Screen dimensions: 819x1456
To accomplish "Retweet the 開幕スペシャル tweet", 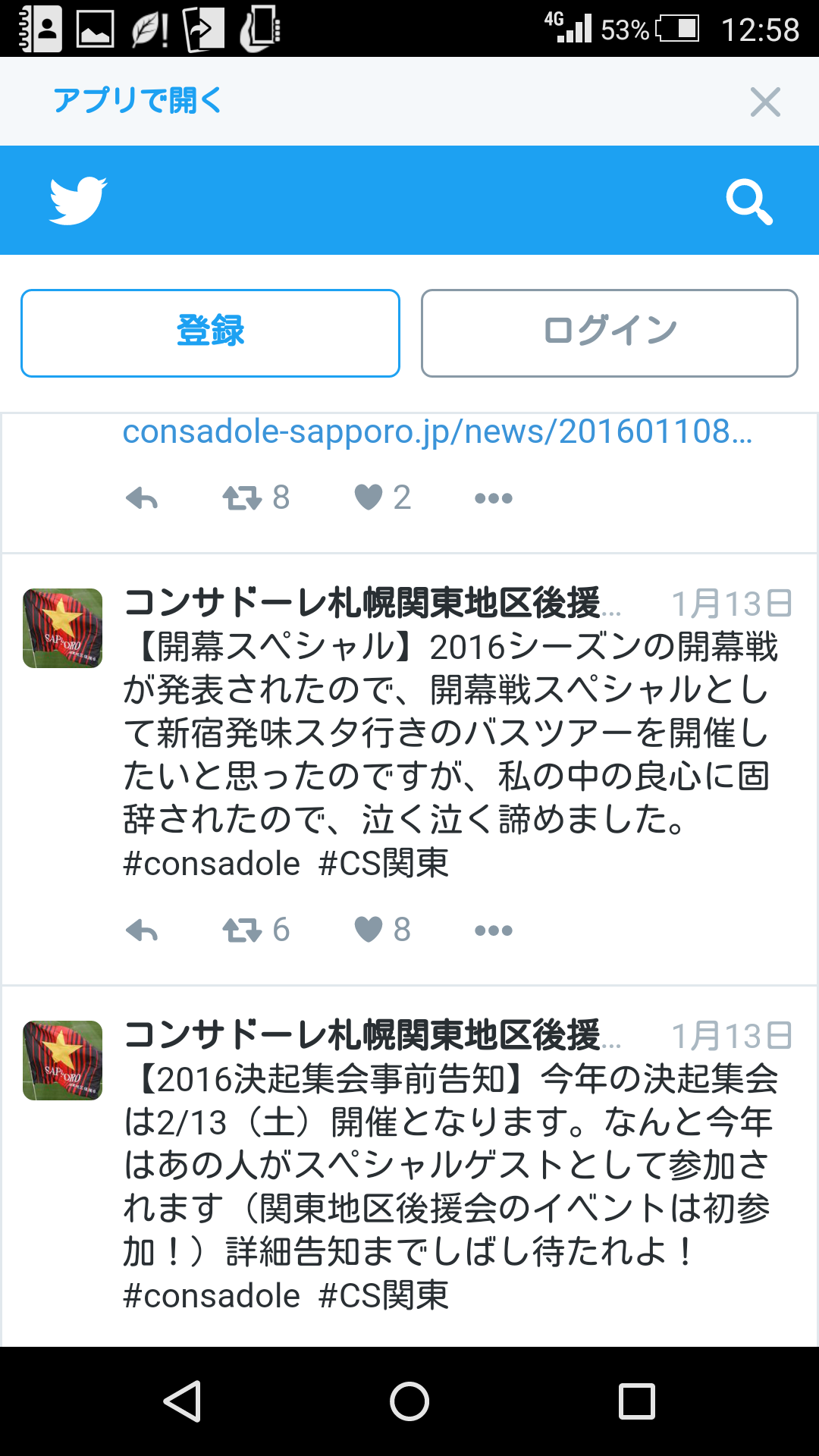I will coord(243,930).
